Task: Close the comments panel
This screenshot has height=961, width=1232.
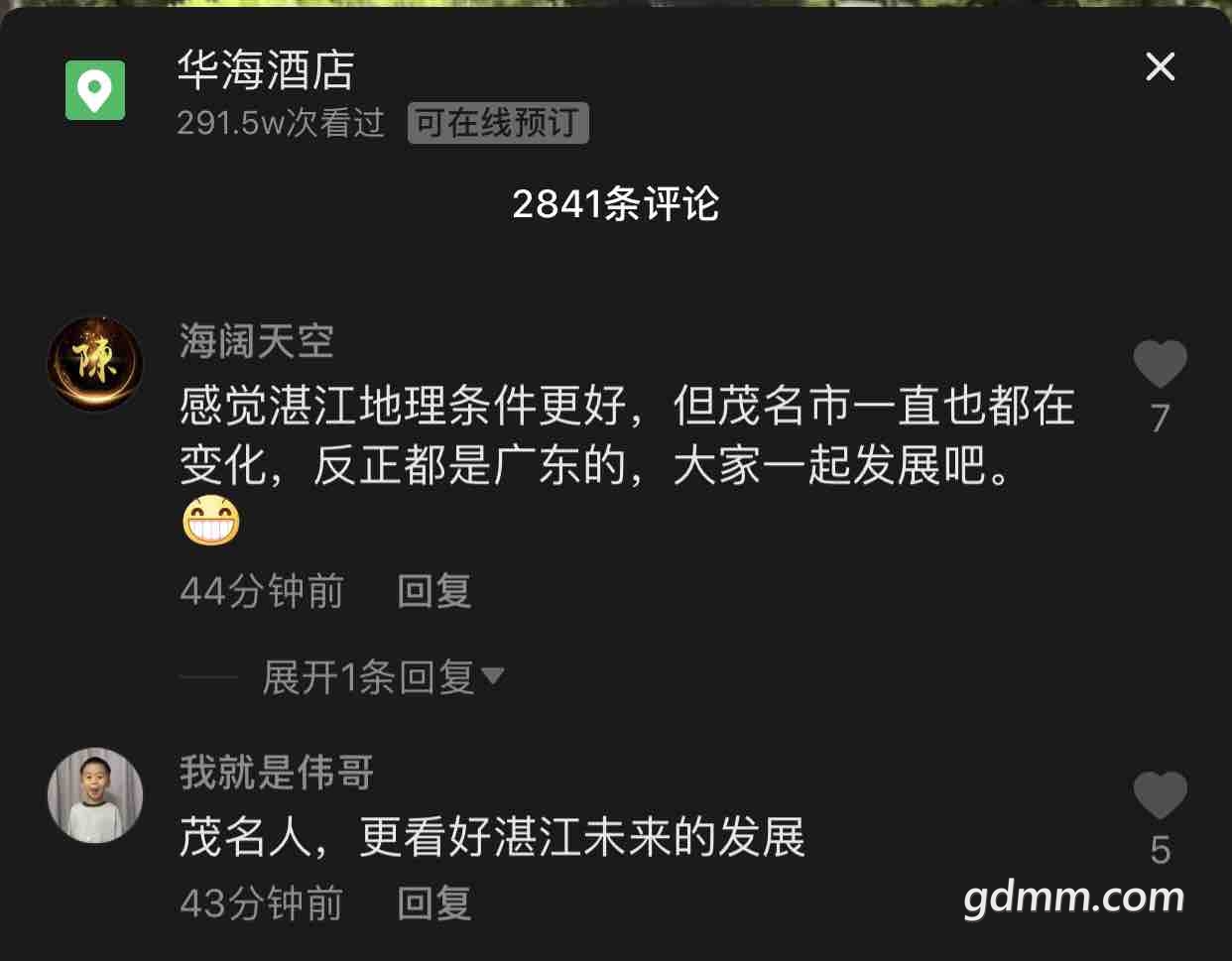Action: coord(1160,67)
